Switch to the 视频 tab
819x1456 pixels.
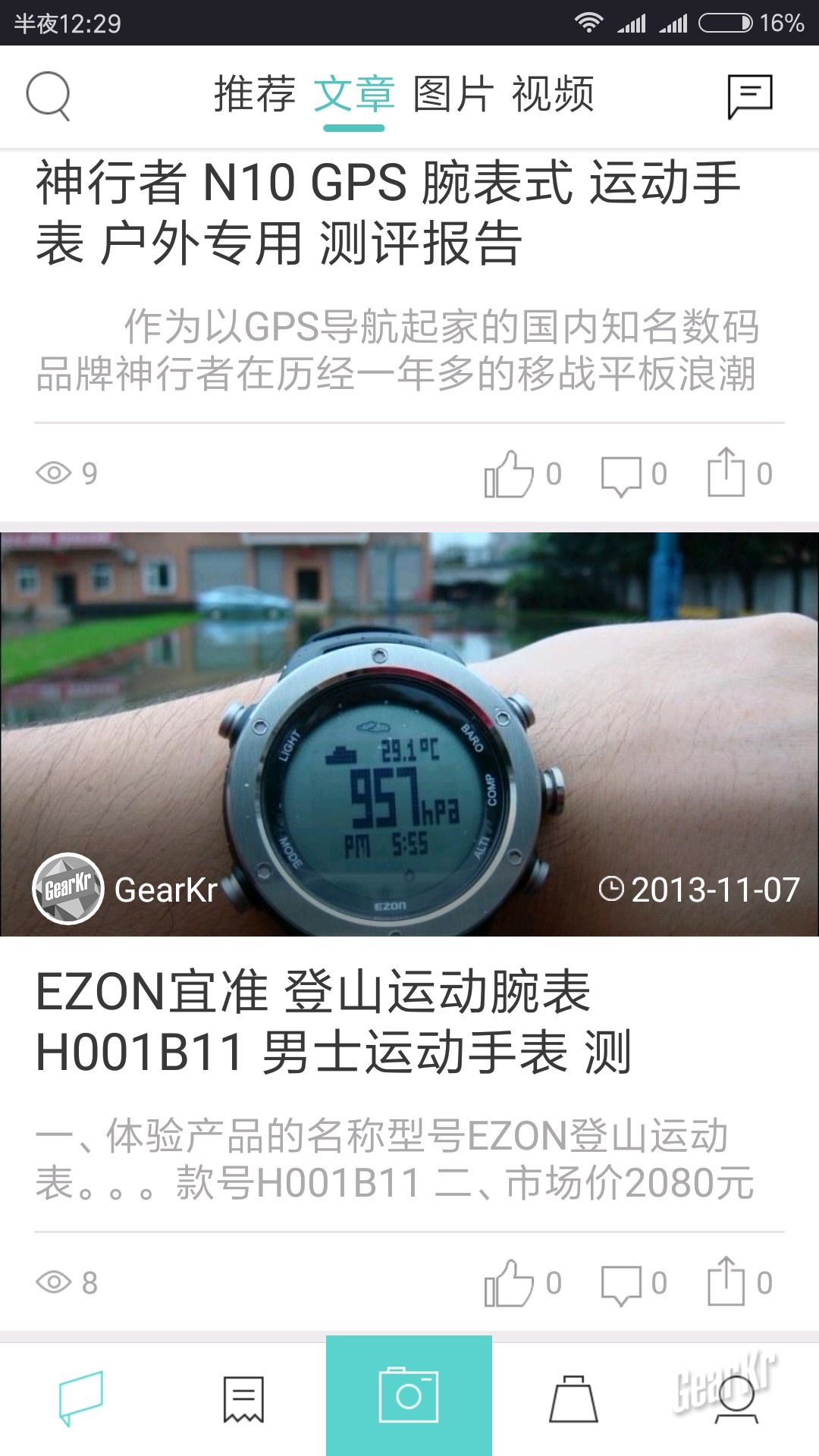(x=553, y=95)
